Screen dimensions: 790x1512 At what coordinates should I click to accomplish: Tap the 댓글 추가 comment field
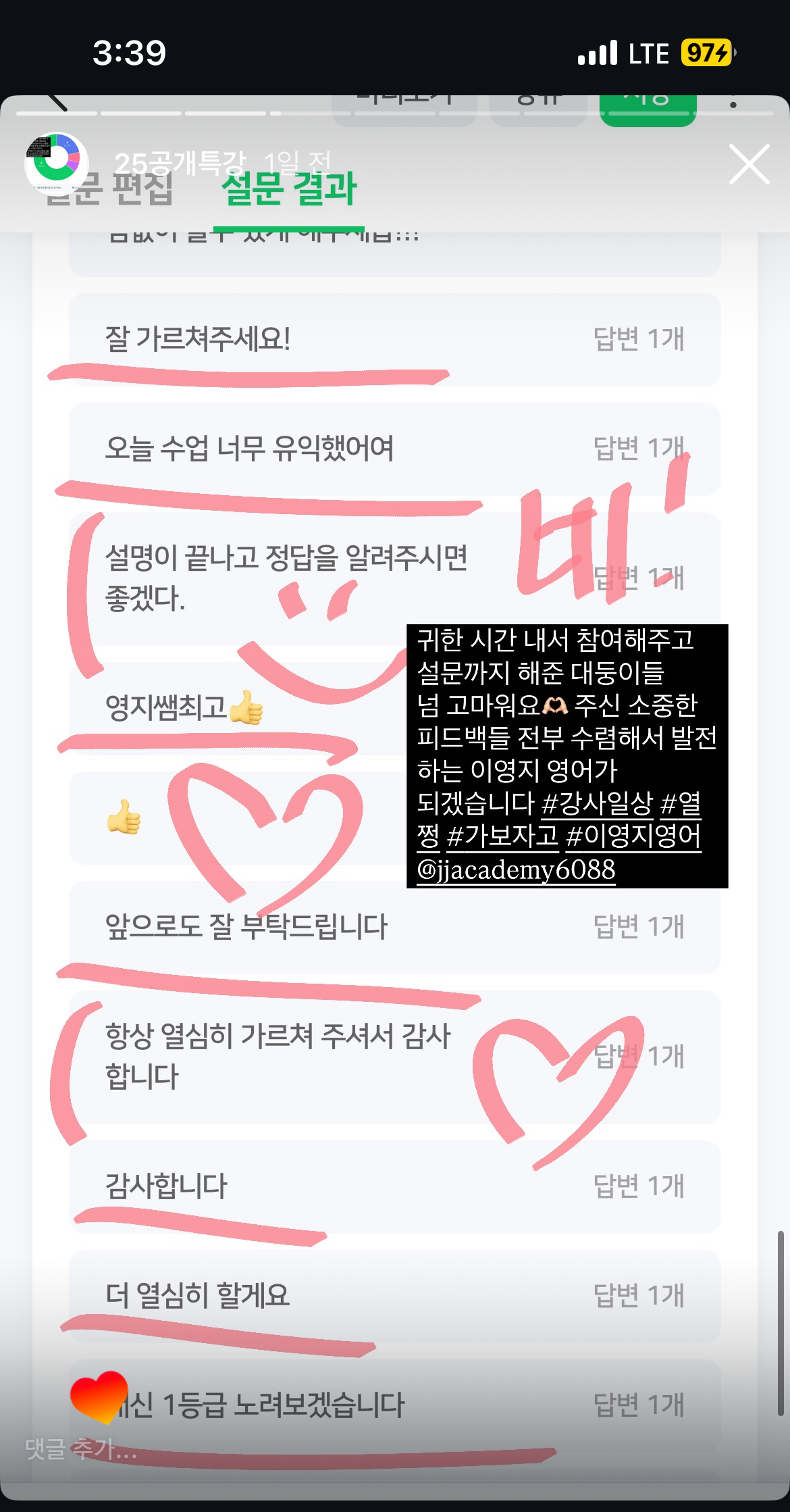pyautogui.click(x=81, y=1448)
